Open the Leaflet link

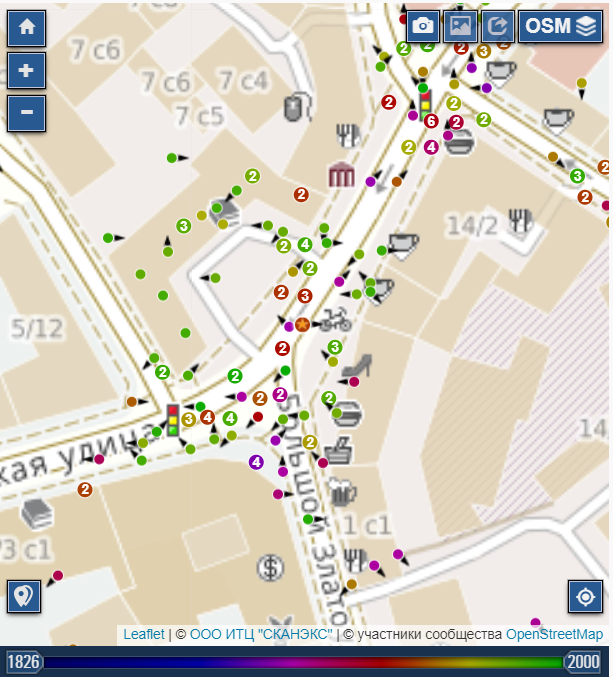[x=144, y=635]
